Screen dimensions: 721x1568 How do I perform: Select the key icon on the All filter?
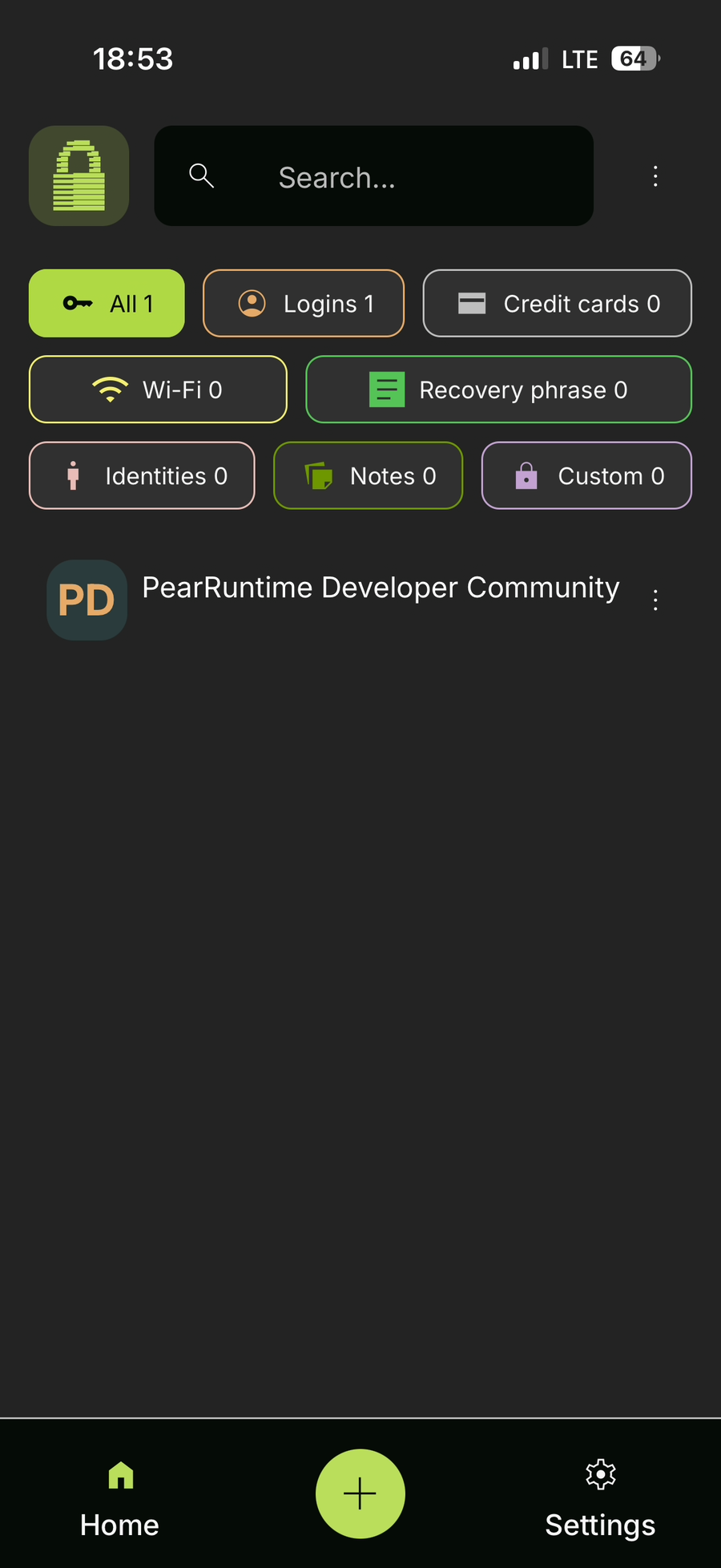pos(78,303)
